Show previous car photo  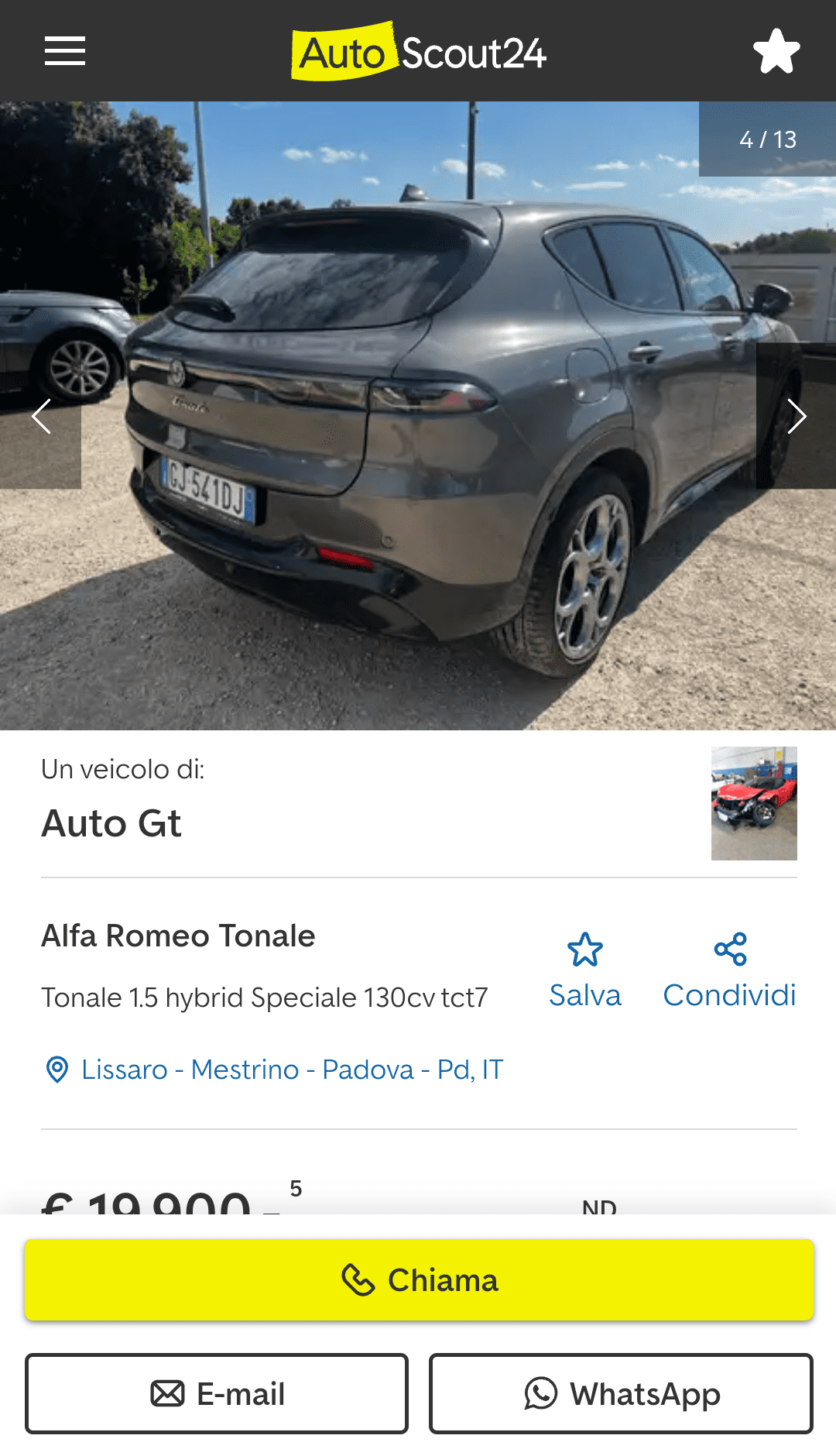pos(41,417)
